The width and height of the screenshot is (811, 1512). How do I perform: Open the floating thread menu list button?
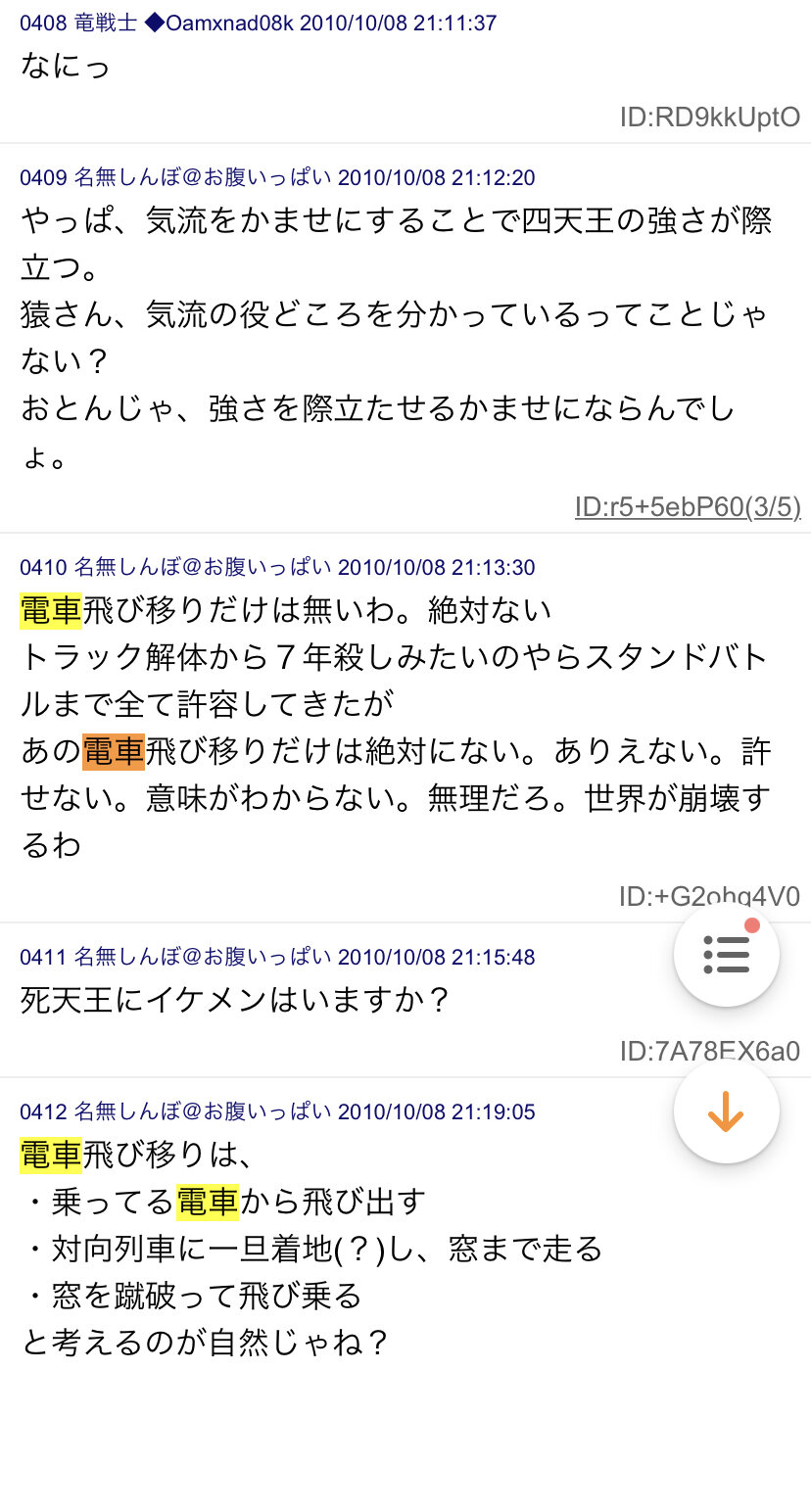point(726,954)
